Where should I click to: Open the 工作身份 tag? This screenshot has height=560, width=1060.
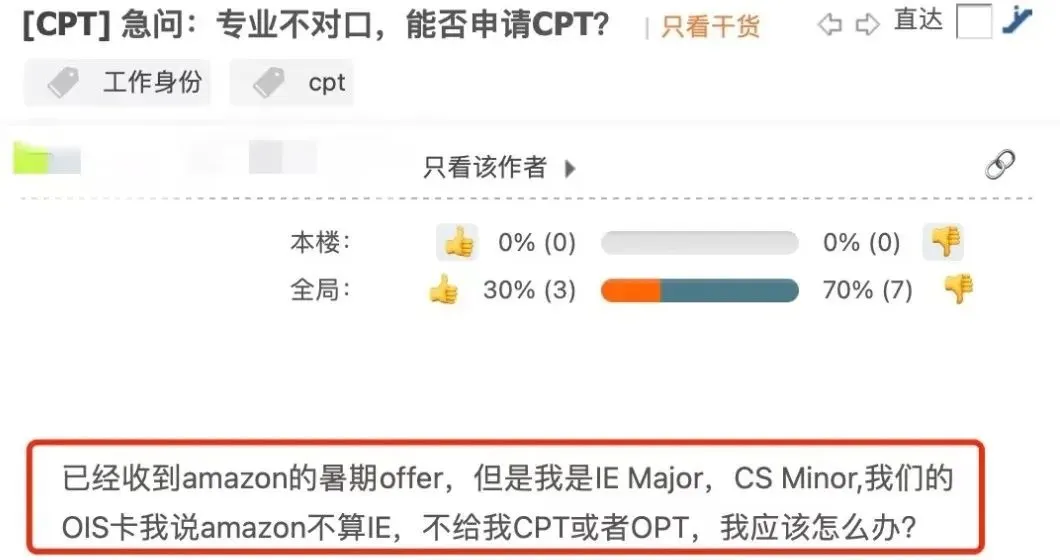click(120, 83)
